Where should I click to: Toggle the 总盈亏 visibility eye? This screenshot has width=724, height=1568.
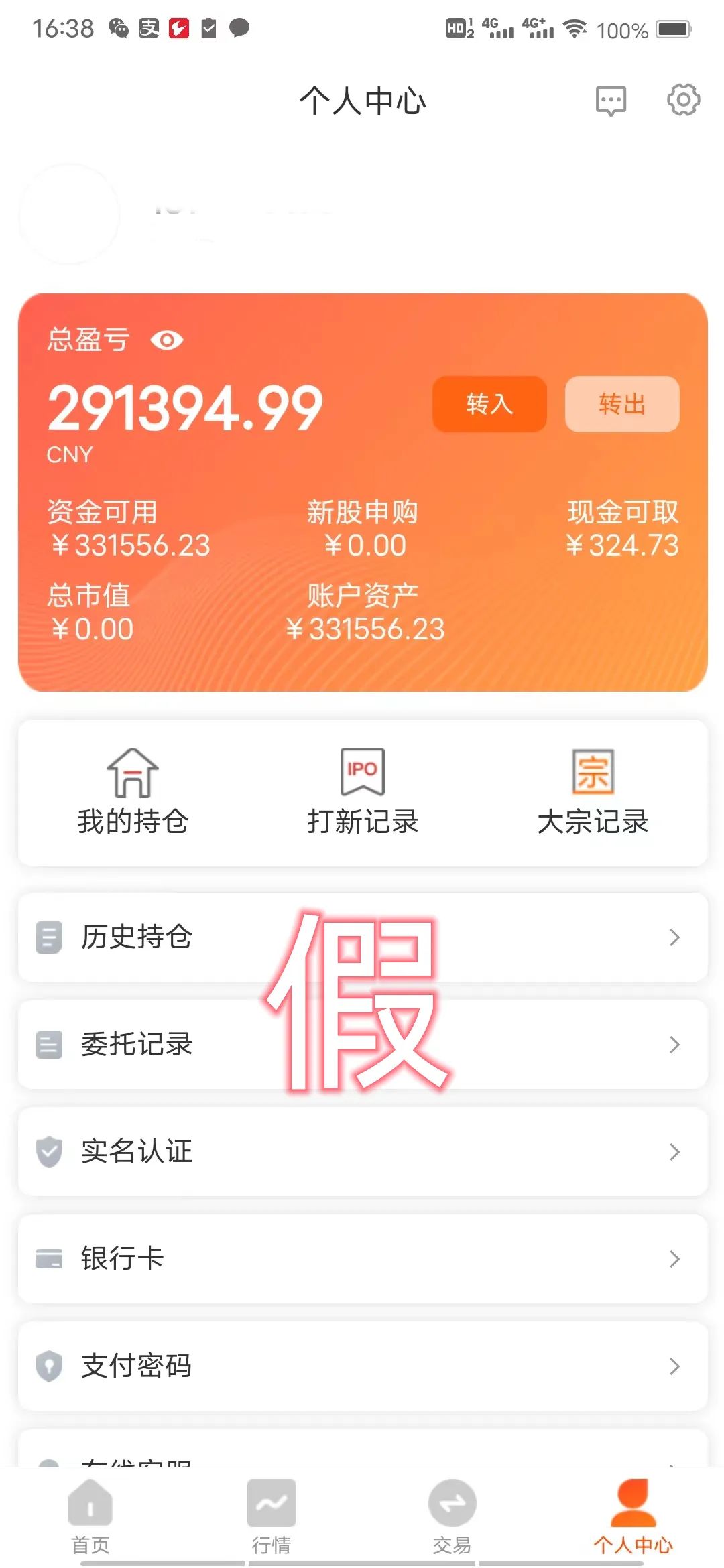pyautogui.click(x=167, y=340)
